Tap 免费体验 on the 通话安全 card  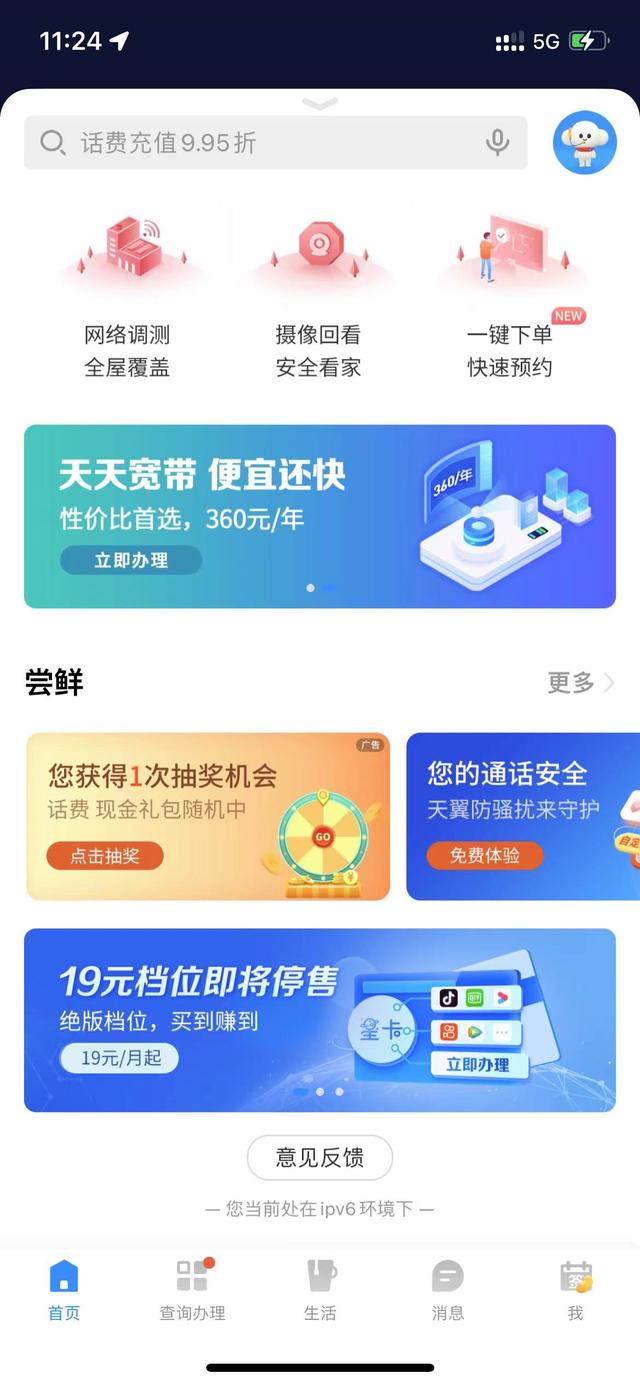click(485, 856)
